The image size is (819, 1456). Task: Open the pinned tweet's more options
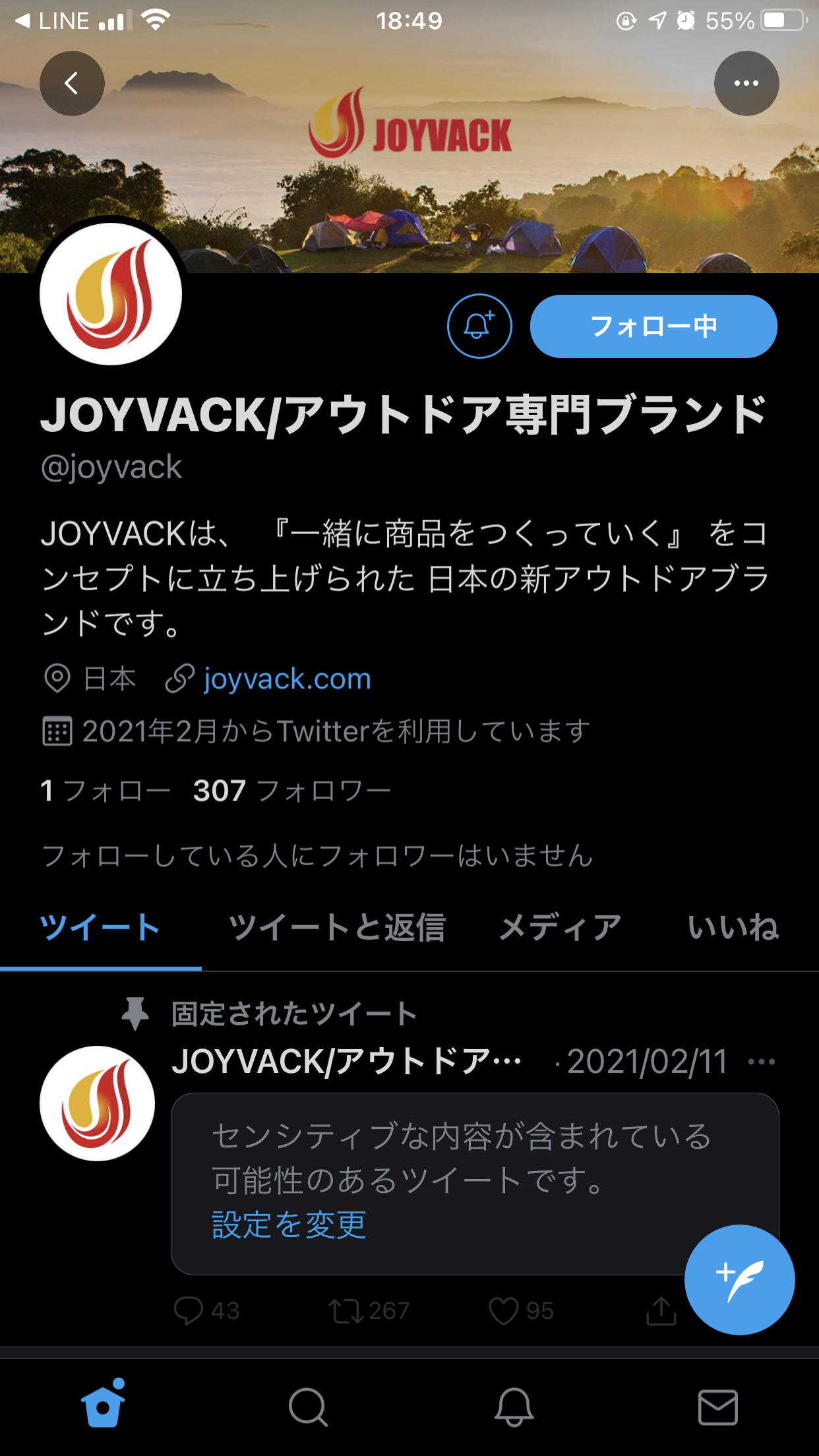[762, 1062]
